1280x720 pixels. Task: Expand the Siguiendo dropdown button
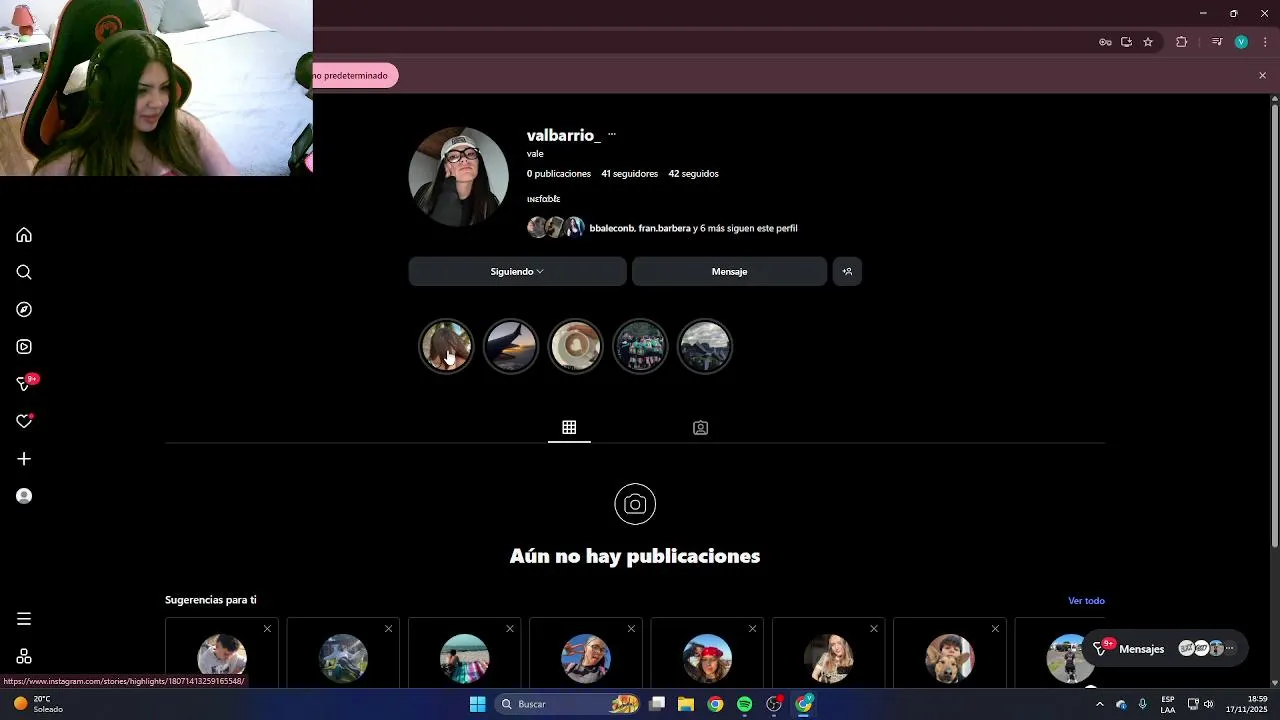coord(517,271)
